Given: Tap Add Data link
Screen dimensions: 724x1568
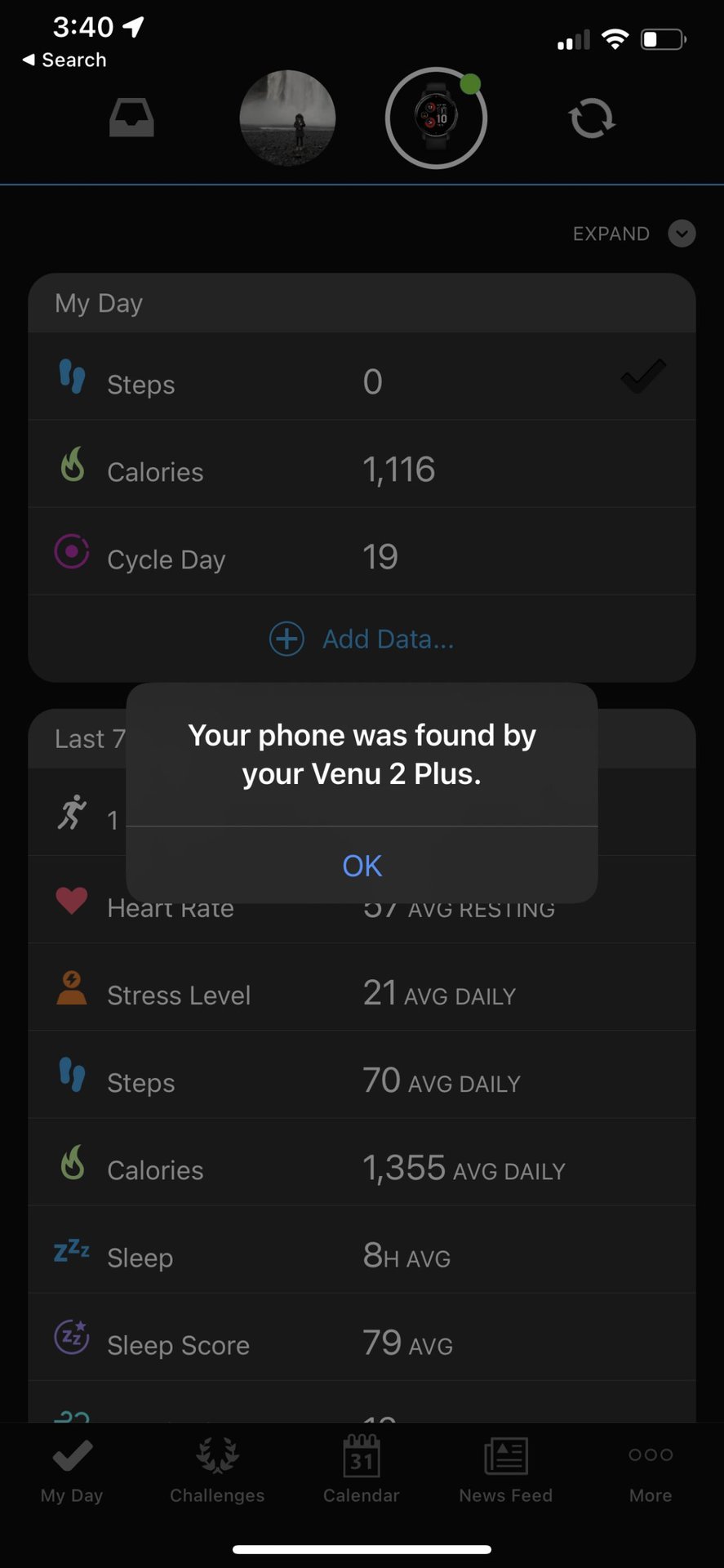Looking at the screenshot, I should click(x=362, y=639).
